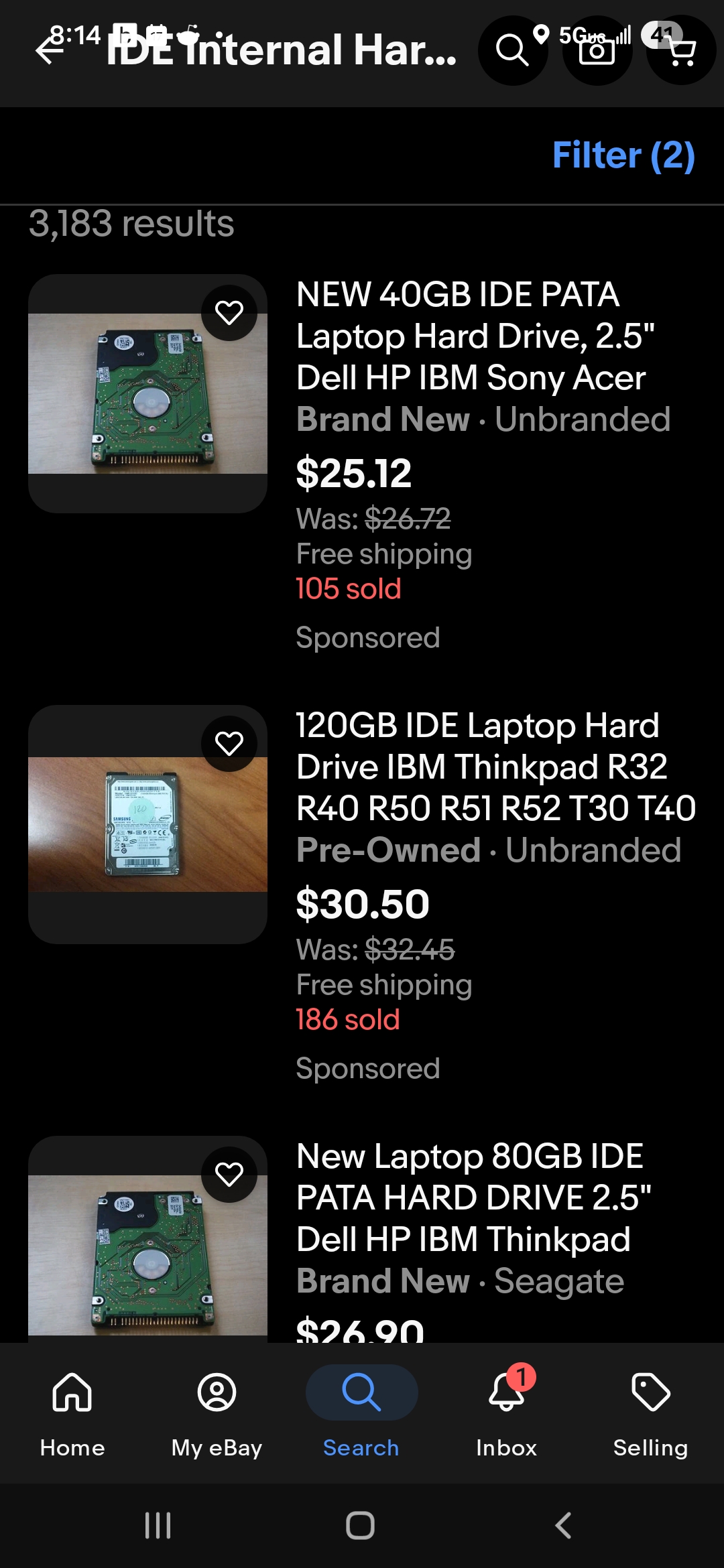Heart the New Laptop 80GB IDE drive

[x=229, y=1175]
